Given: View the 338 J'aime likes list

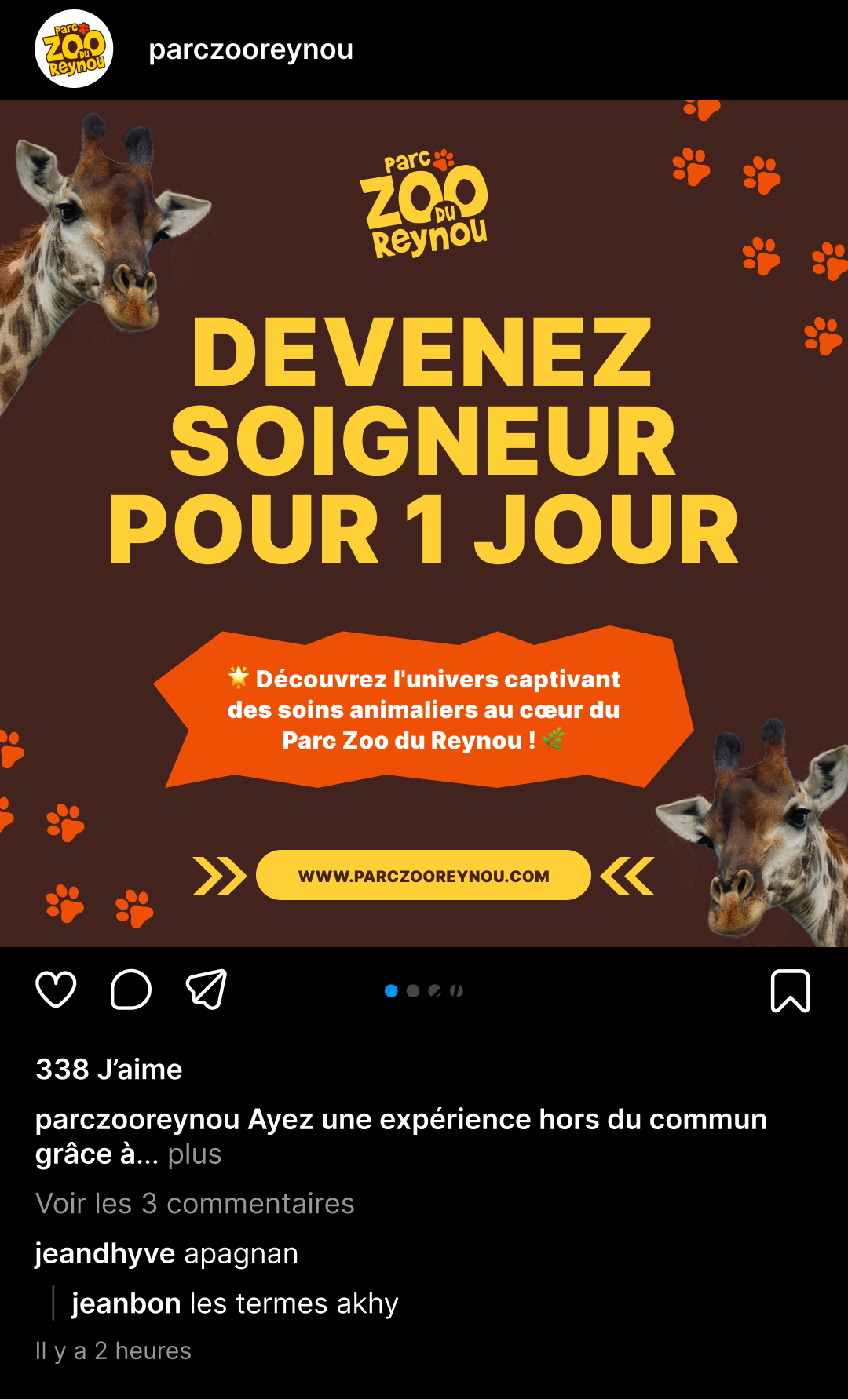Looking at the screenshot, I should [x=109, y=1070].
